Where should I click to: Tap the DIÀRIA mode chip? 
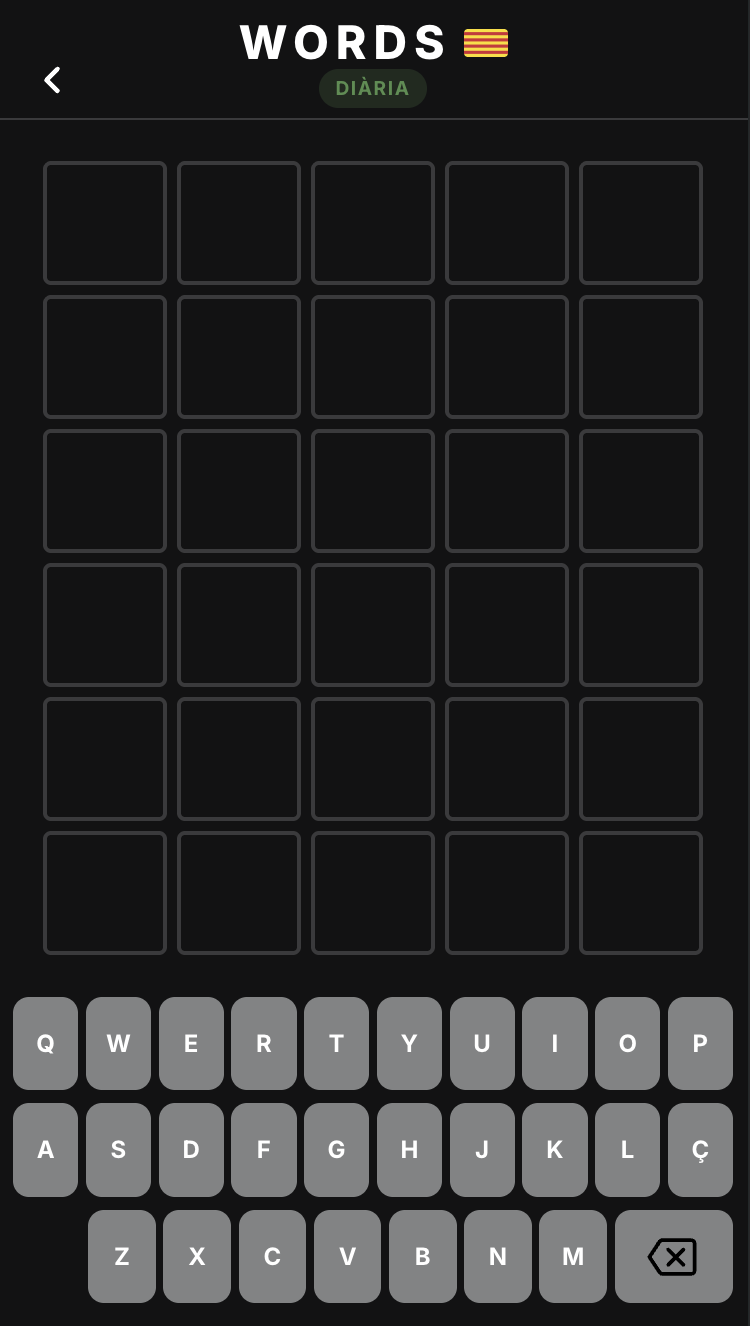pos(372,88)
